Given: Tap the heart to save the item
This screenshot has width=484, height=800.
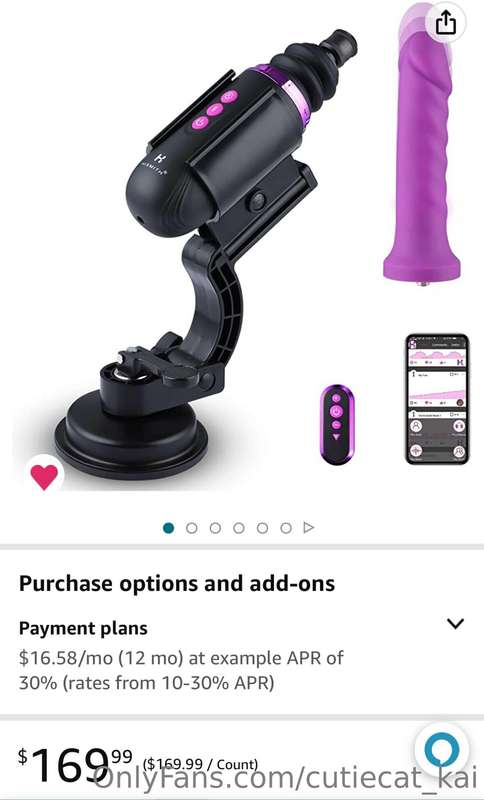Looking at the screenshot, I should pyautogui.click(x=44, y=477).
